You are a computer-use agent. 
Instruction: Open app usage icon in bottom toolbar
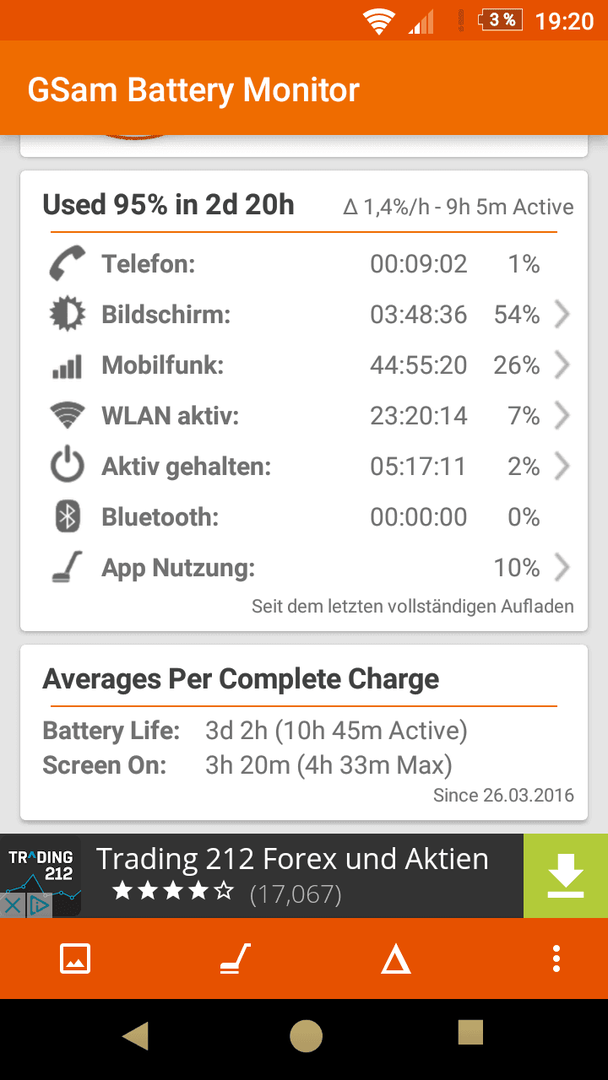tap(235, 958)
